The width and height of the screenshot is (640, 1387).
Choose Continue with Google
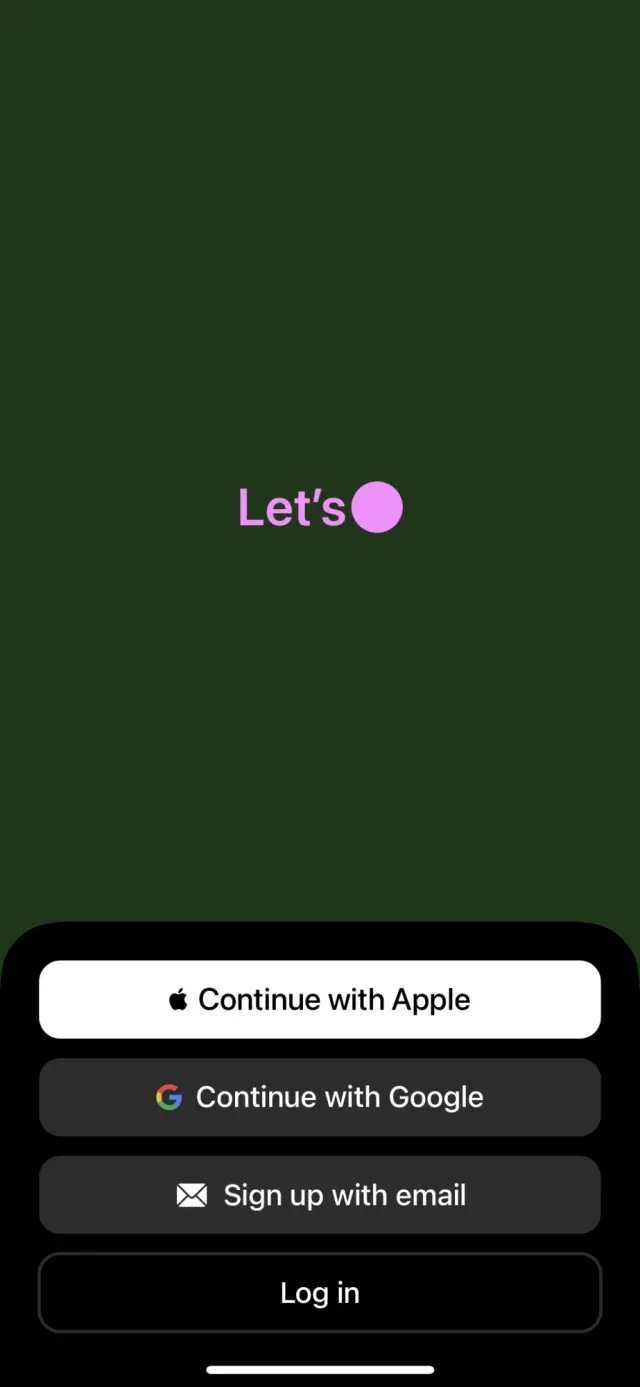coord(320,1097)
